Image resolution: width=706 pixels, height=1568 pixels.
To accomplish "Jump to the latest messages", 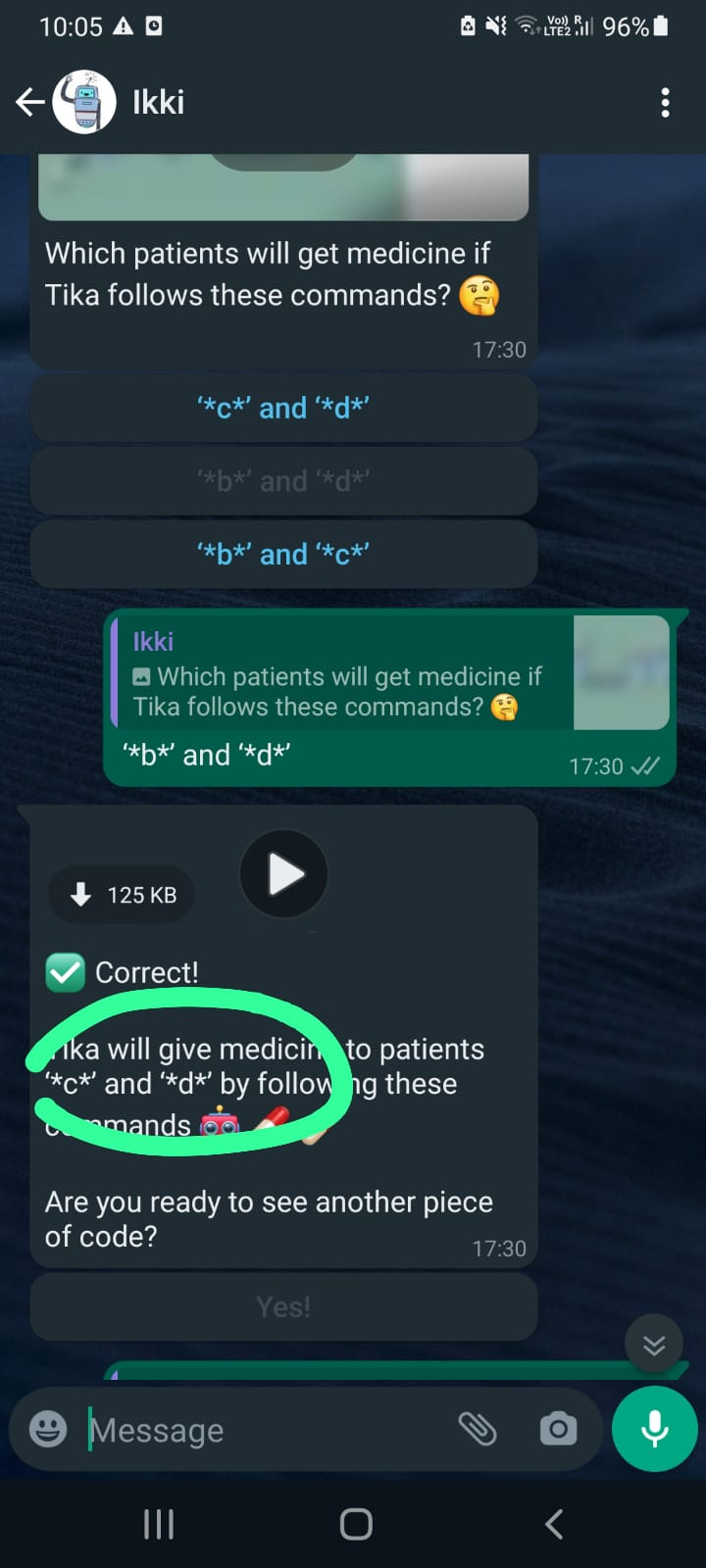I will pos(654,1345).
